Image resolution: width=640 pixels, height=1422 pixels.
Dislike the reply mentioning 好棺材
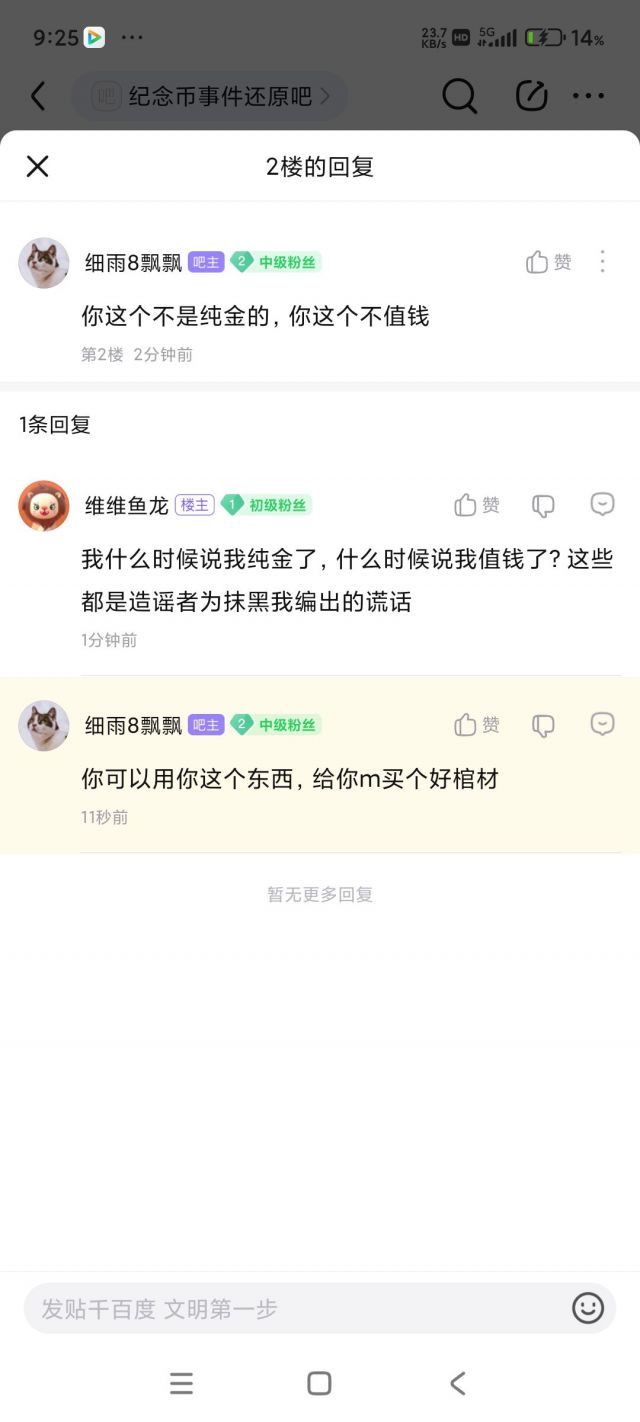tap(543, 725)
